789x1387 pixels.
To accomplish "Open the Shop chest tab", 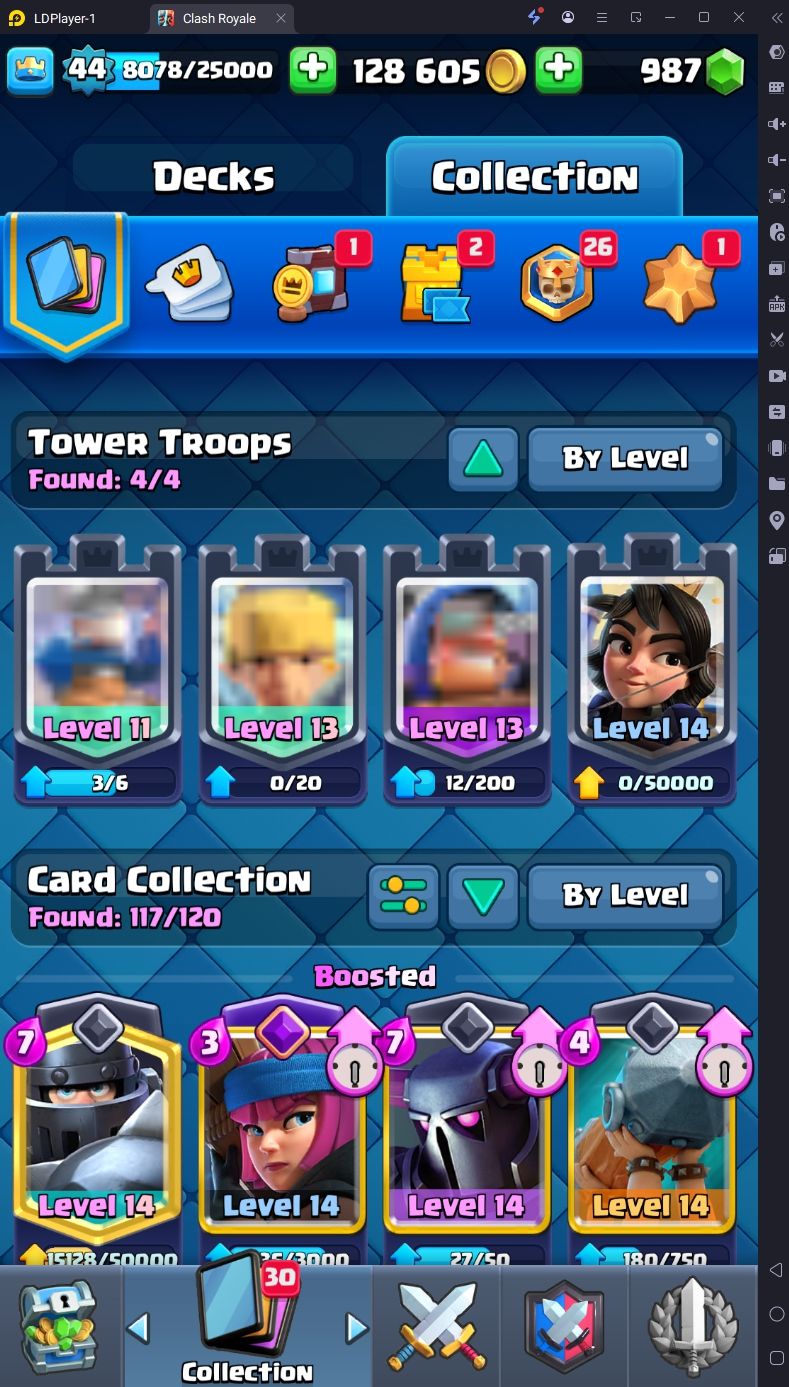I will click(x=60, y=1326).
